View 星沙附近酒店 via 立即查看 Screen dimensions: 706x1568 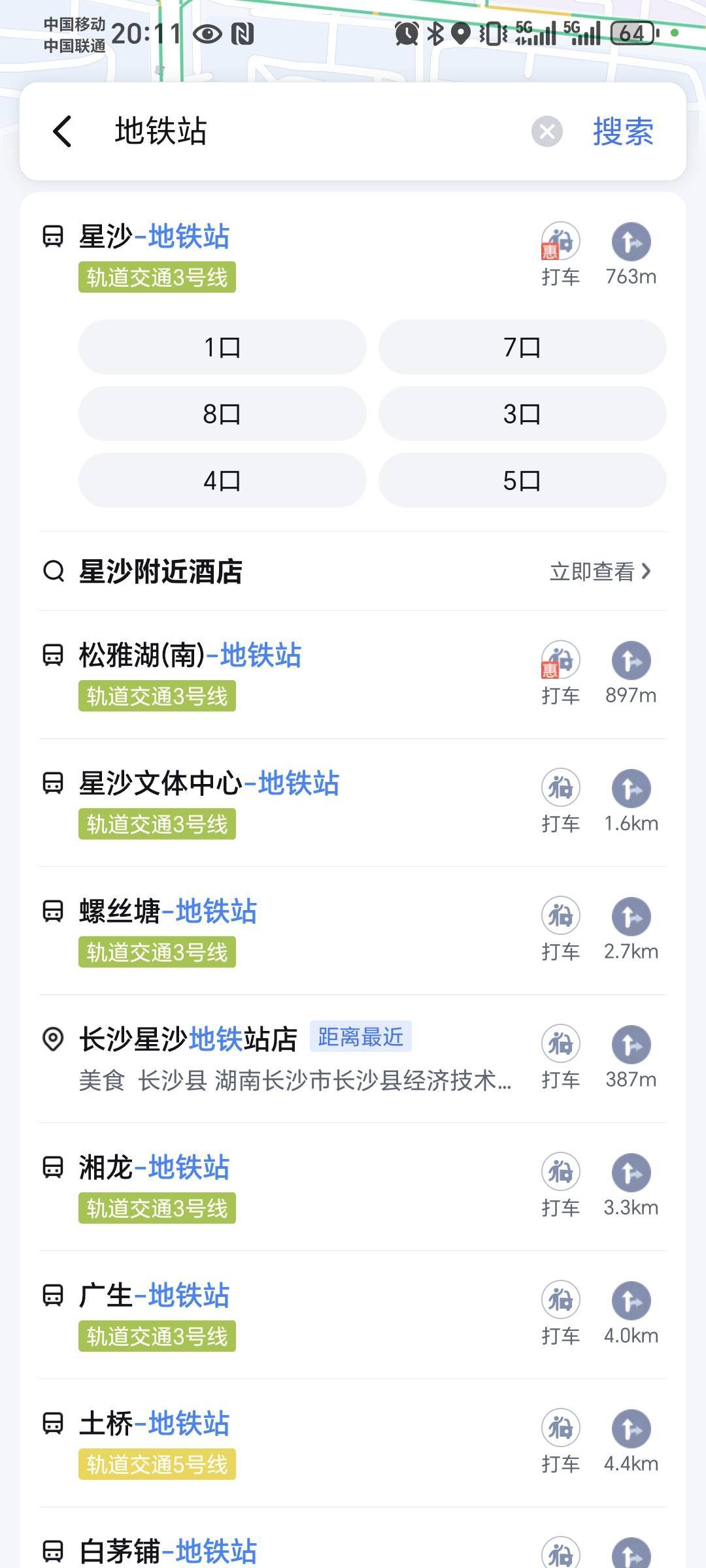(600, 572)
